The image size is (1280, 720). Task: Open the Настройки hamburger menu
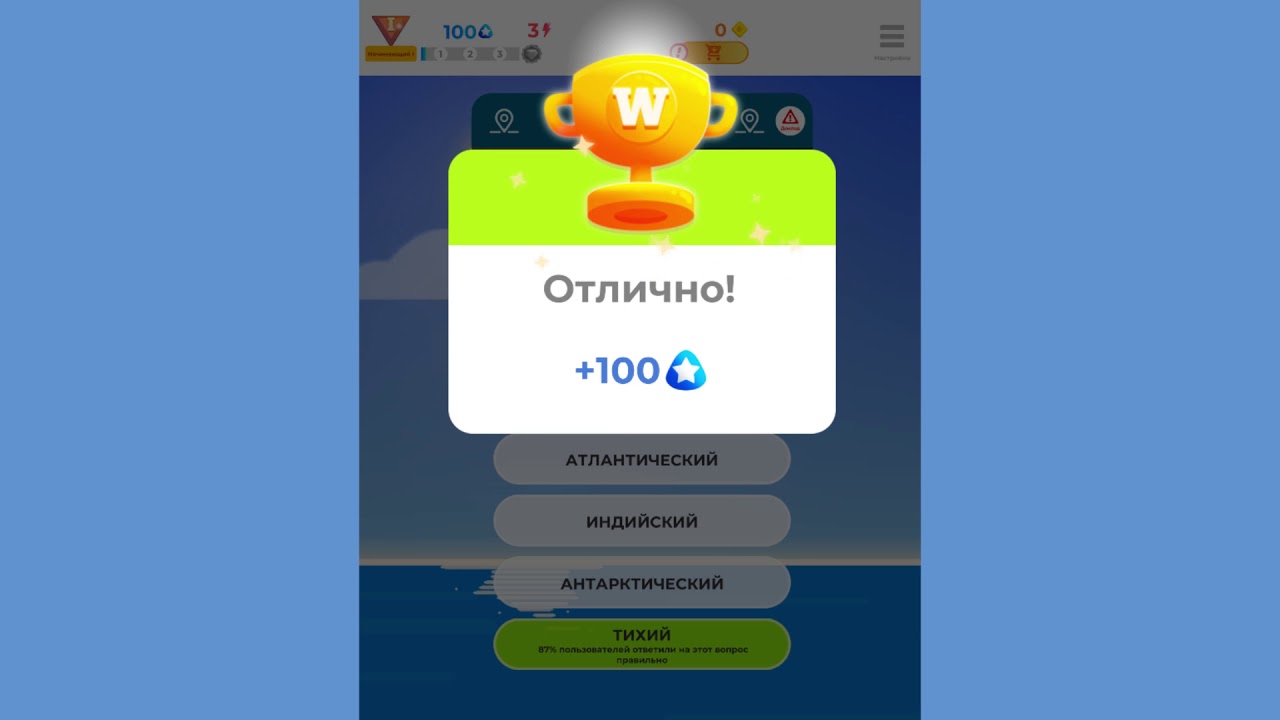891,39
